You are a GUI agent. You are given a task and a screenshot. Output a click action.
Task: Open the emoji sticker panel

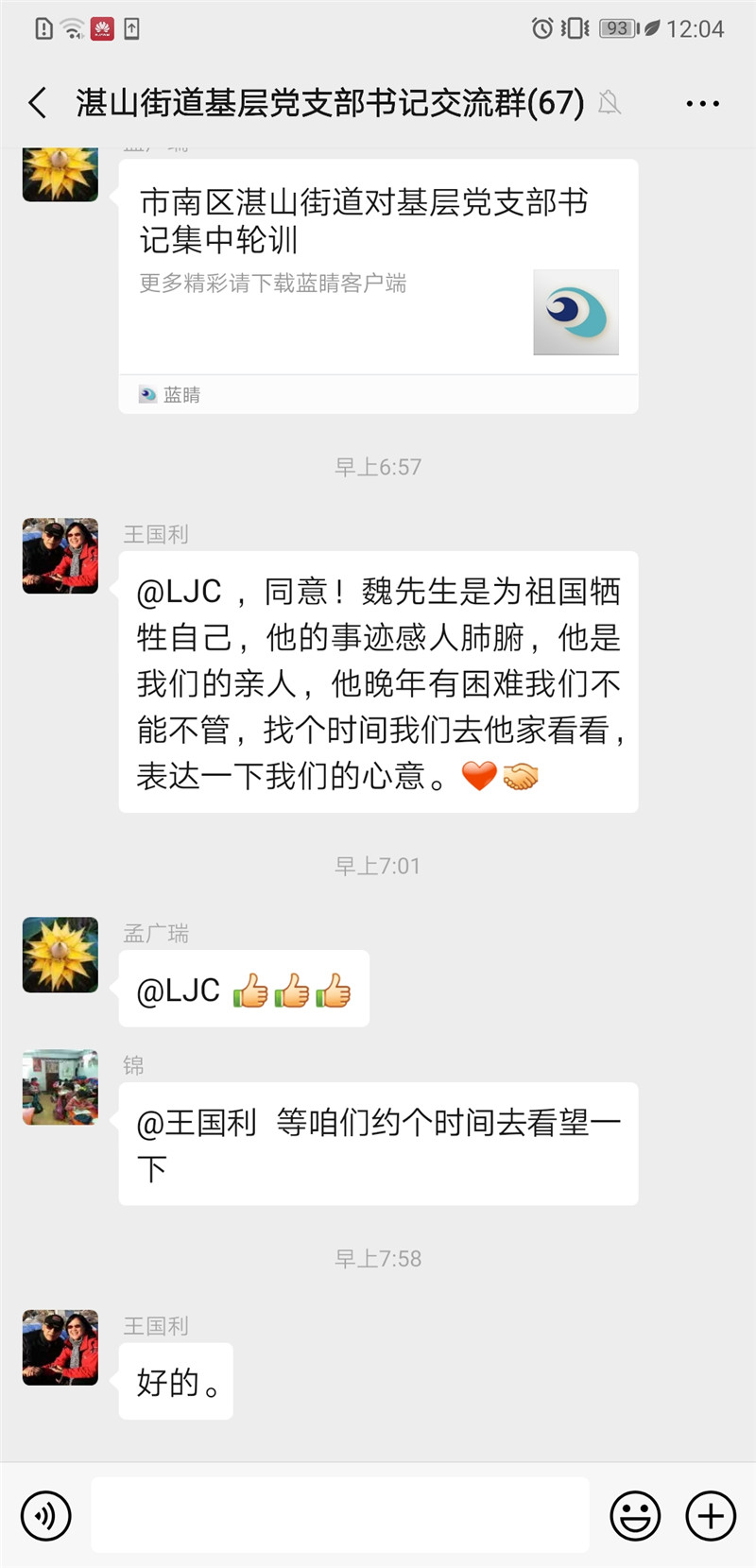pyautogui.click(x=635, y=1516)
